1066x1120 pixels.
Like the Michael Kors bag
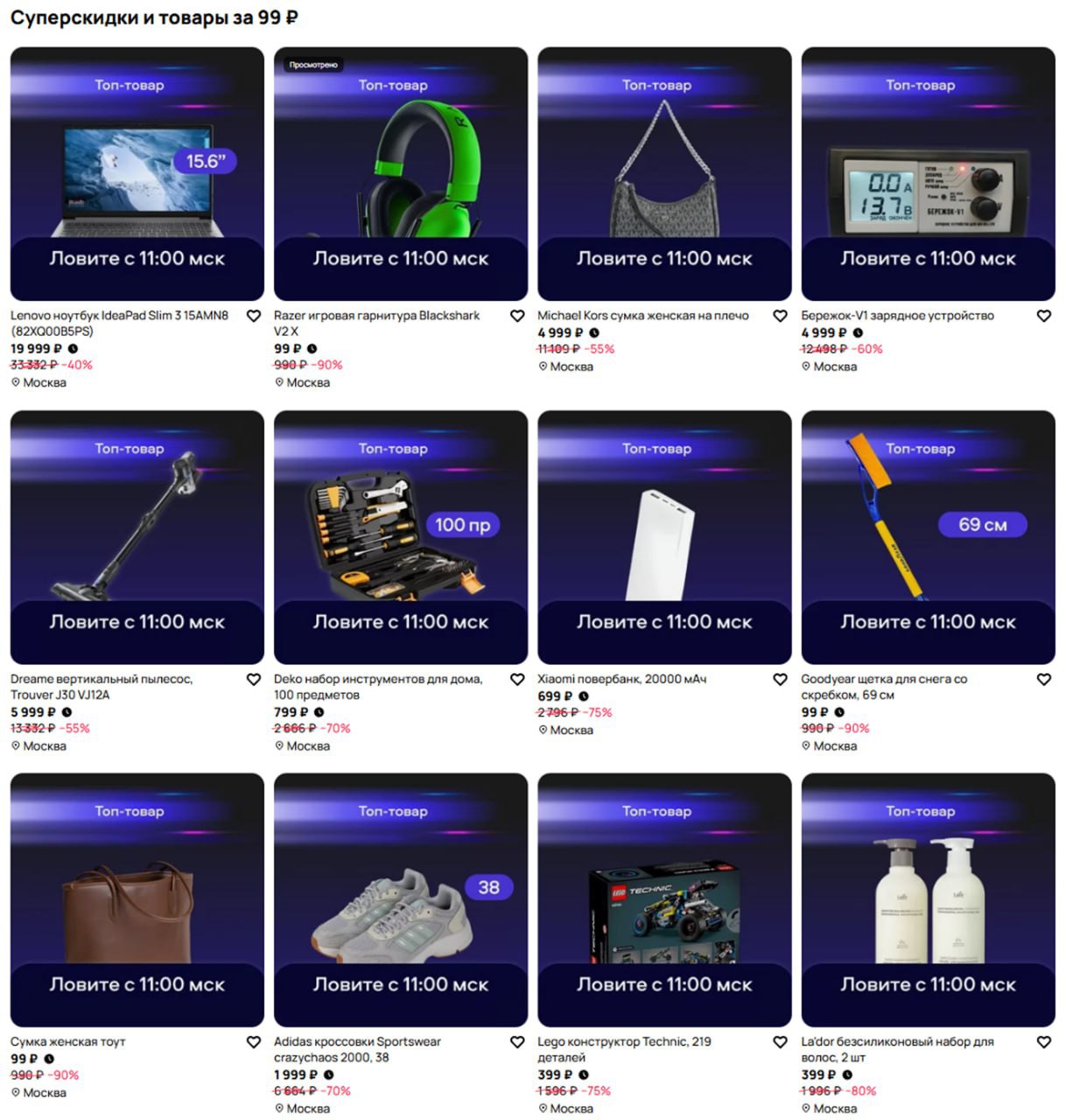coord(781,316)
